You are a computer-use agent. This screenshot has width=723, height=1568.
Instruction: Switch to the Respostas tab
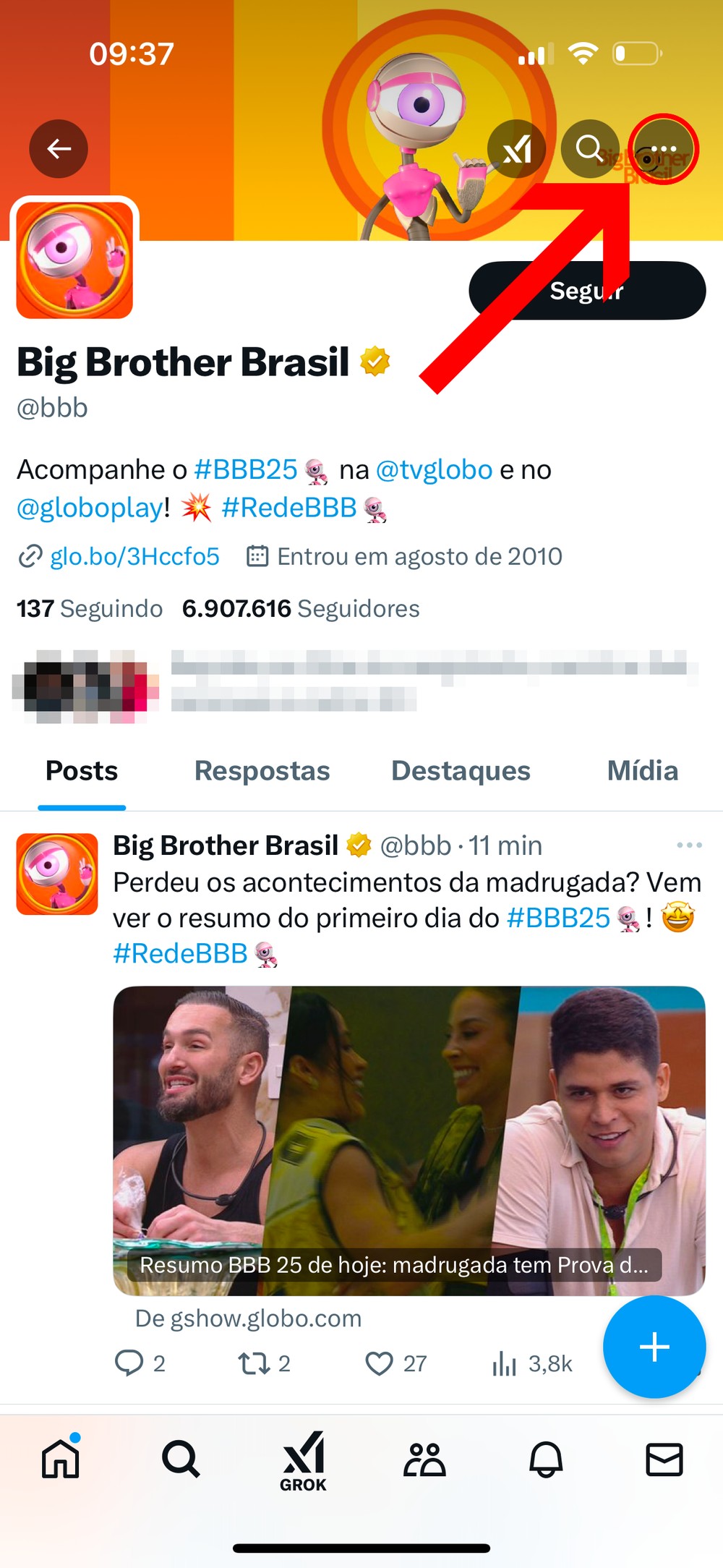coord(262,771)
